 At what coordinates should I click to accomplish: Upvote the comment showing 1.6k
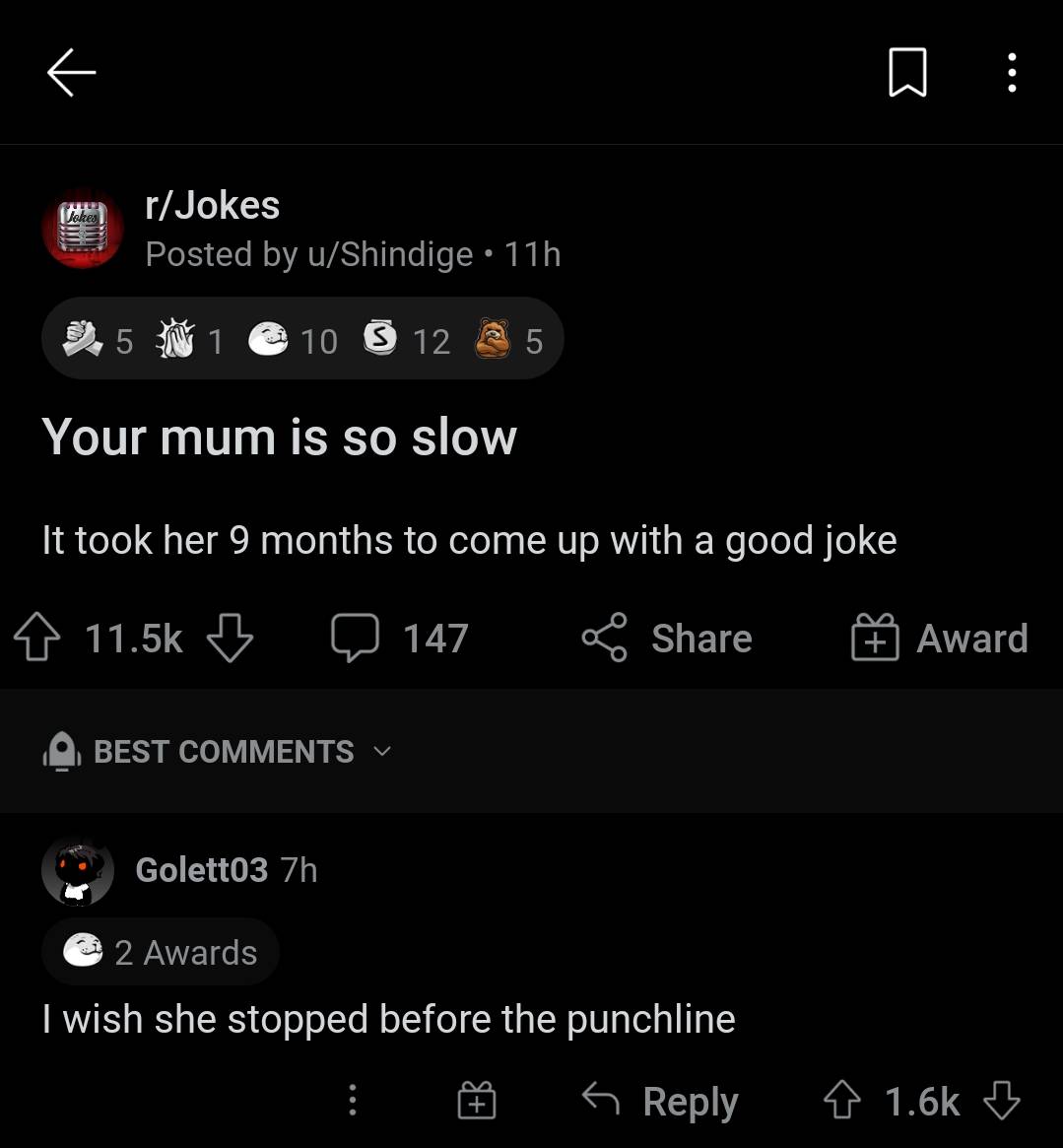click(842, 1101)
